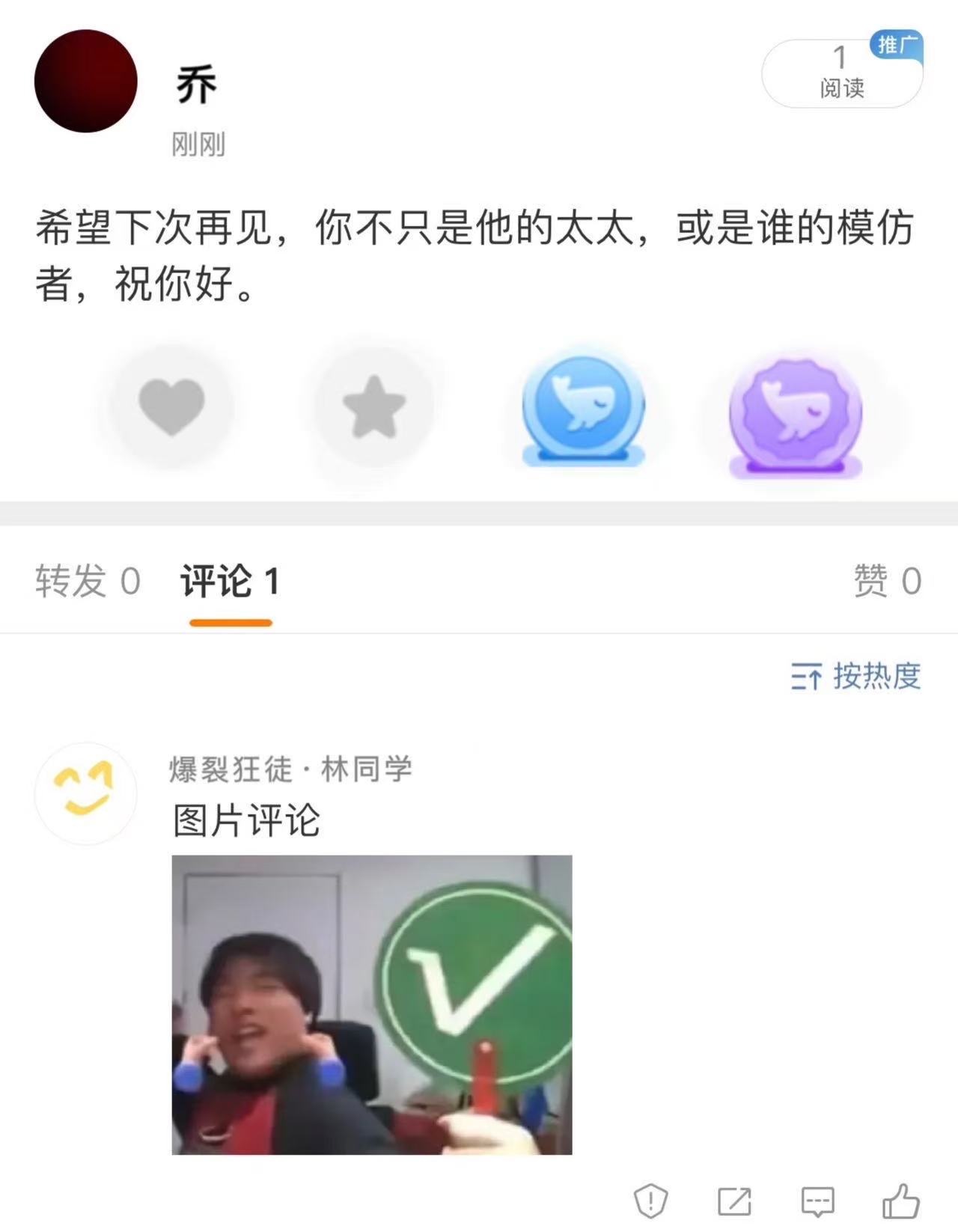Open the username 爆裂狂徒·林同学

(290, 769)
